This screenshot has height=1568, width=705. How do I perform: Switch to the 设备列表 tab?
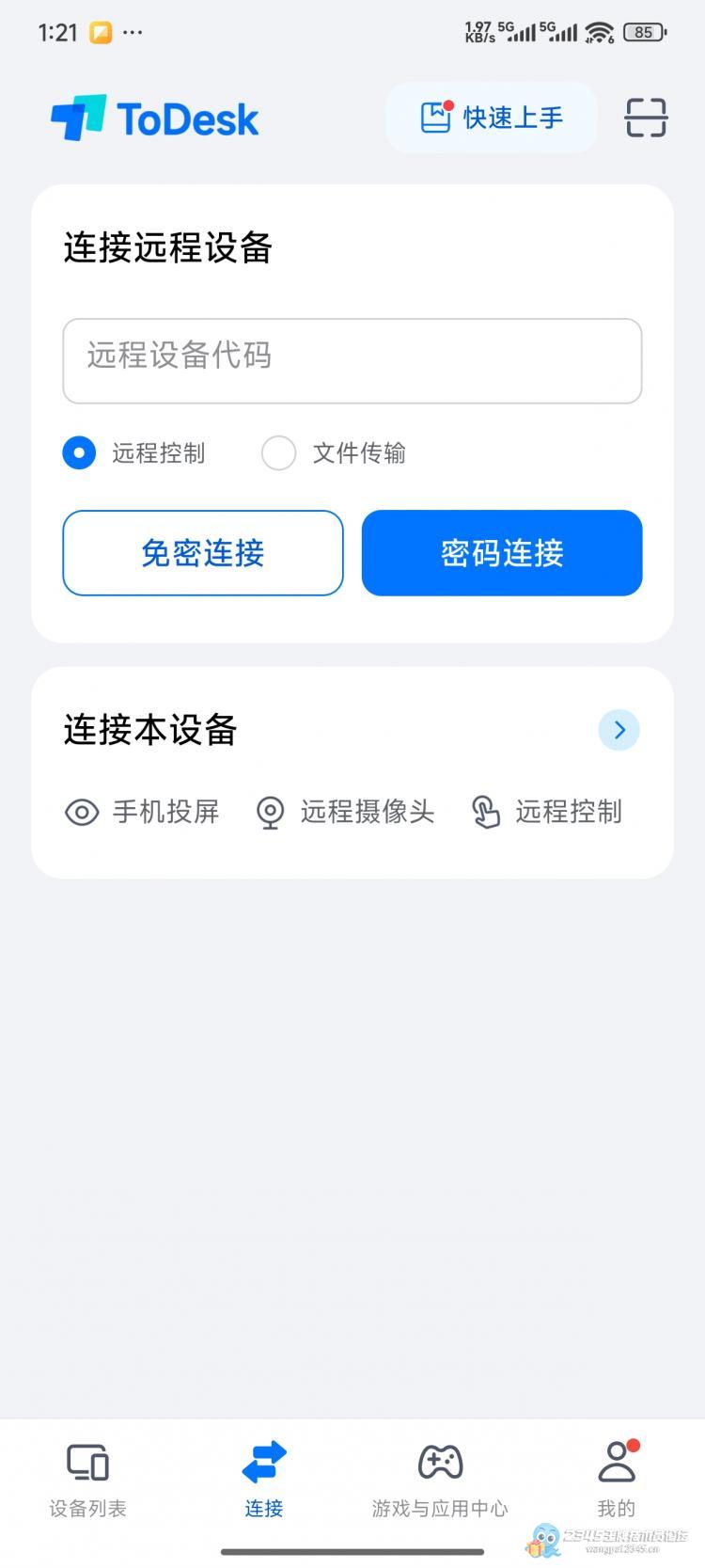87,1480
